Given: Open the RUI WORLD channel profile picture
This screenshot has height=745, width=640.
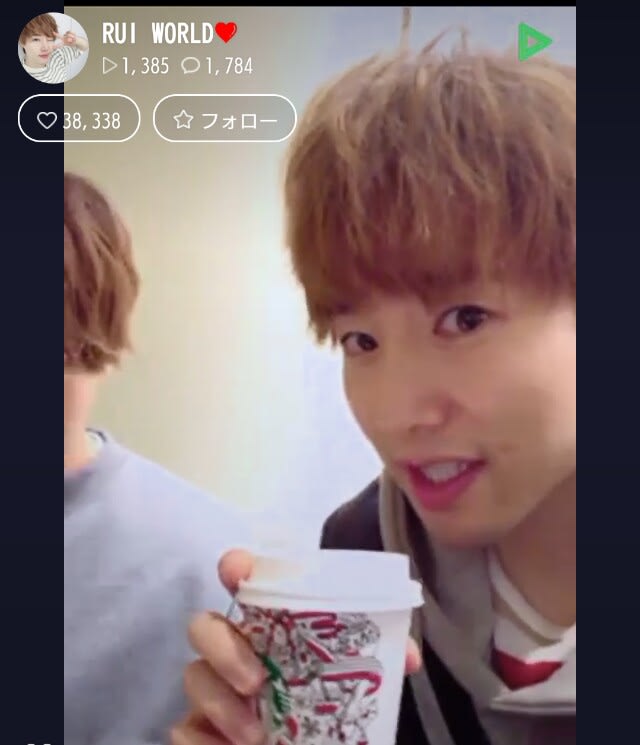Looking at the screenshot, I should tap(53, 47).
